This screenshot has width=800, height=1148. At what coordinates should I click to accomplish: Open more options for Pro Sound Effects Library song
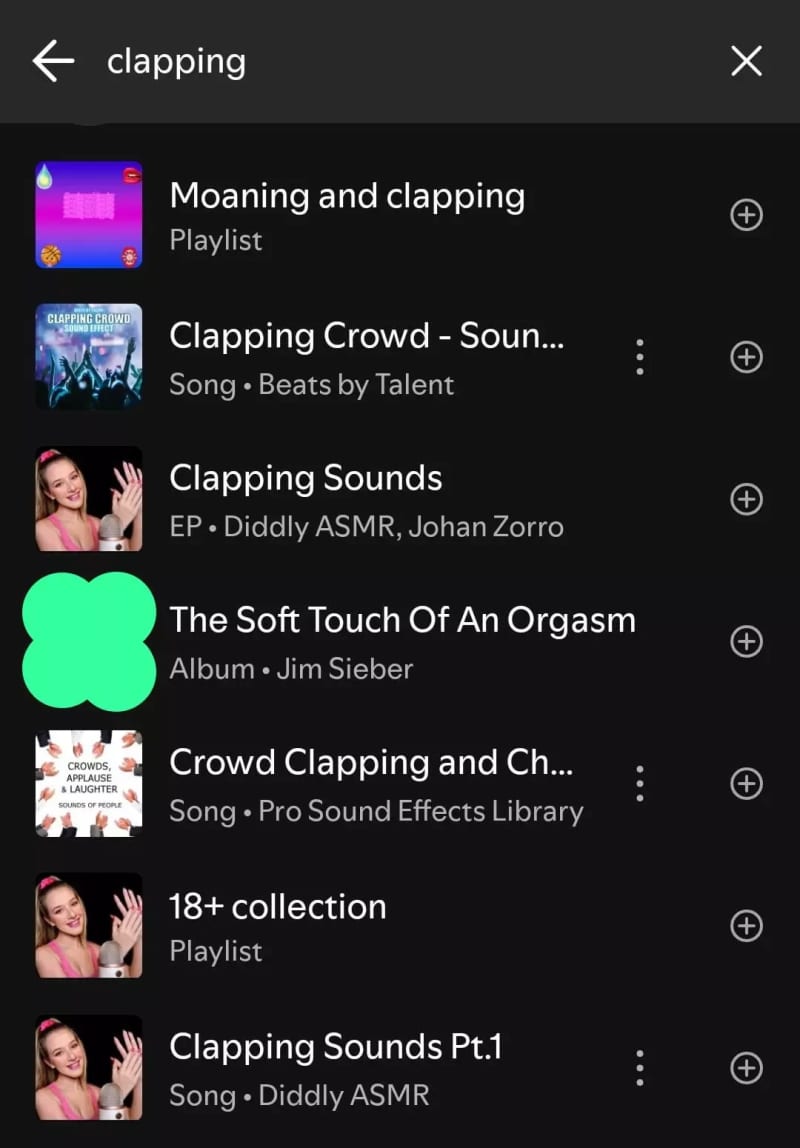[x=640, y=784]
